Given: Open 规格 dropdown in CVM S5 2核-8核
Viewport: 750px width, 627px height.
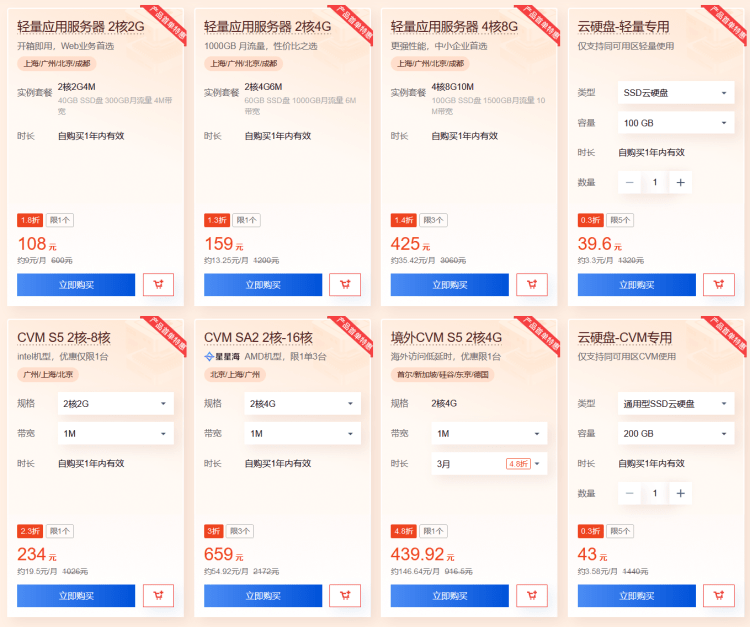Looking at the screenshot, I should 115,404.
